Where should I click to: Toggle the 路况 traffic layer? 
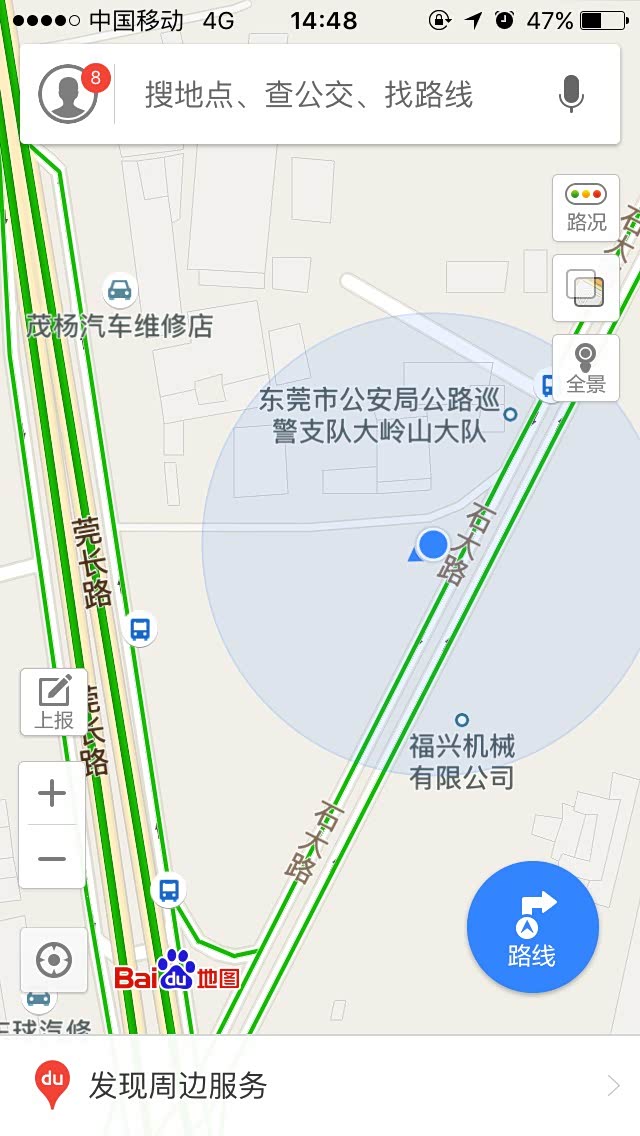pyautogui.click(x=586, y=208)
